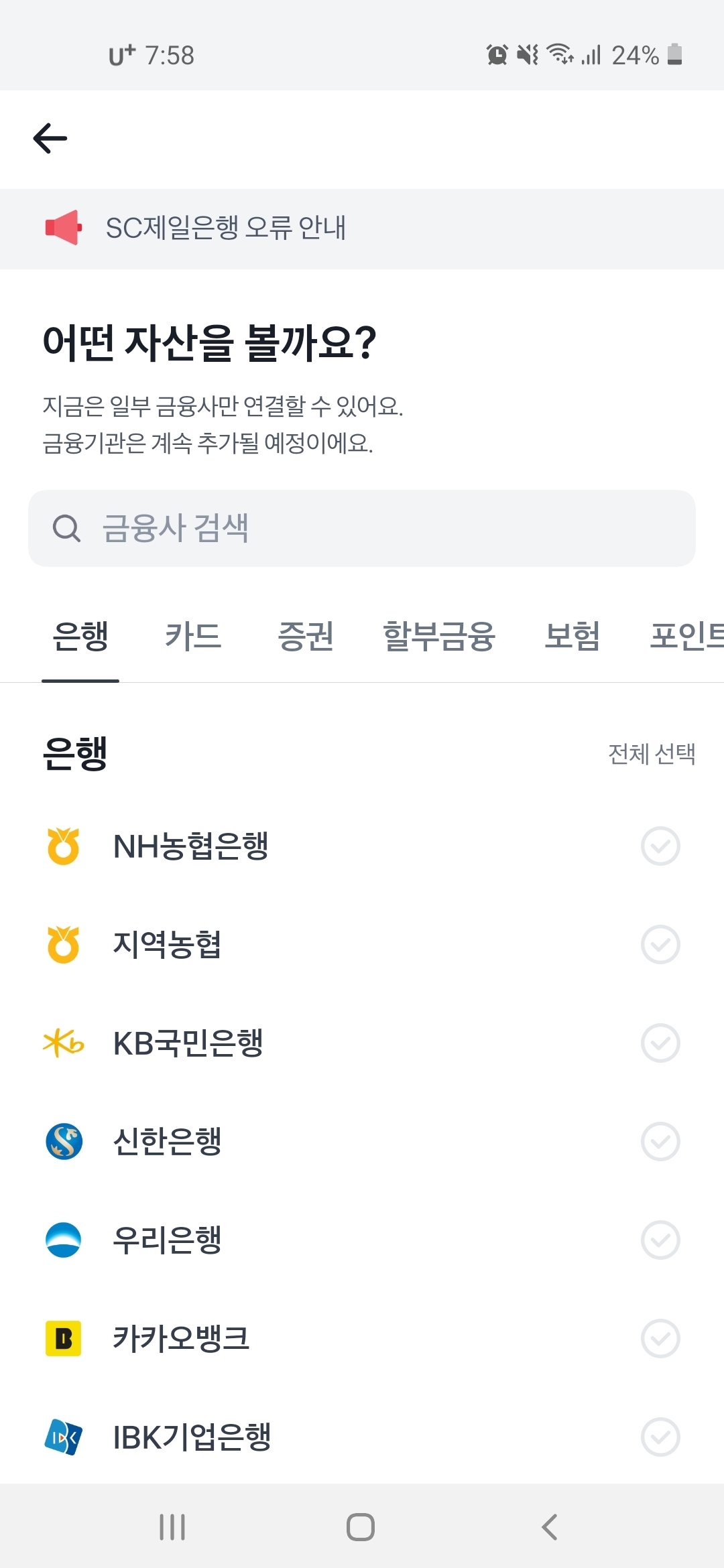This screenshot has height=1568, width=724.
Task: Check the circle next to NH농협은행
Action: click(x=660, y=846)
